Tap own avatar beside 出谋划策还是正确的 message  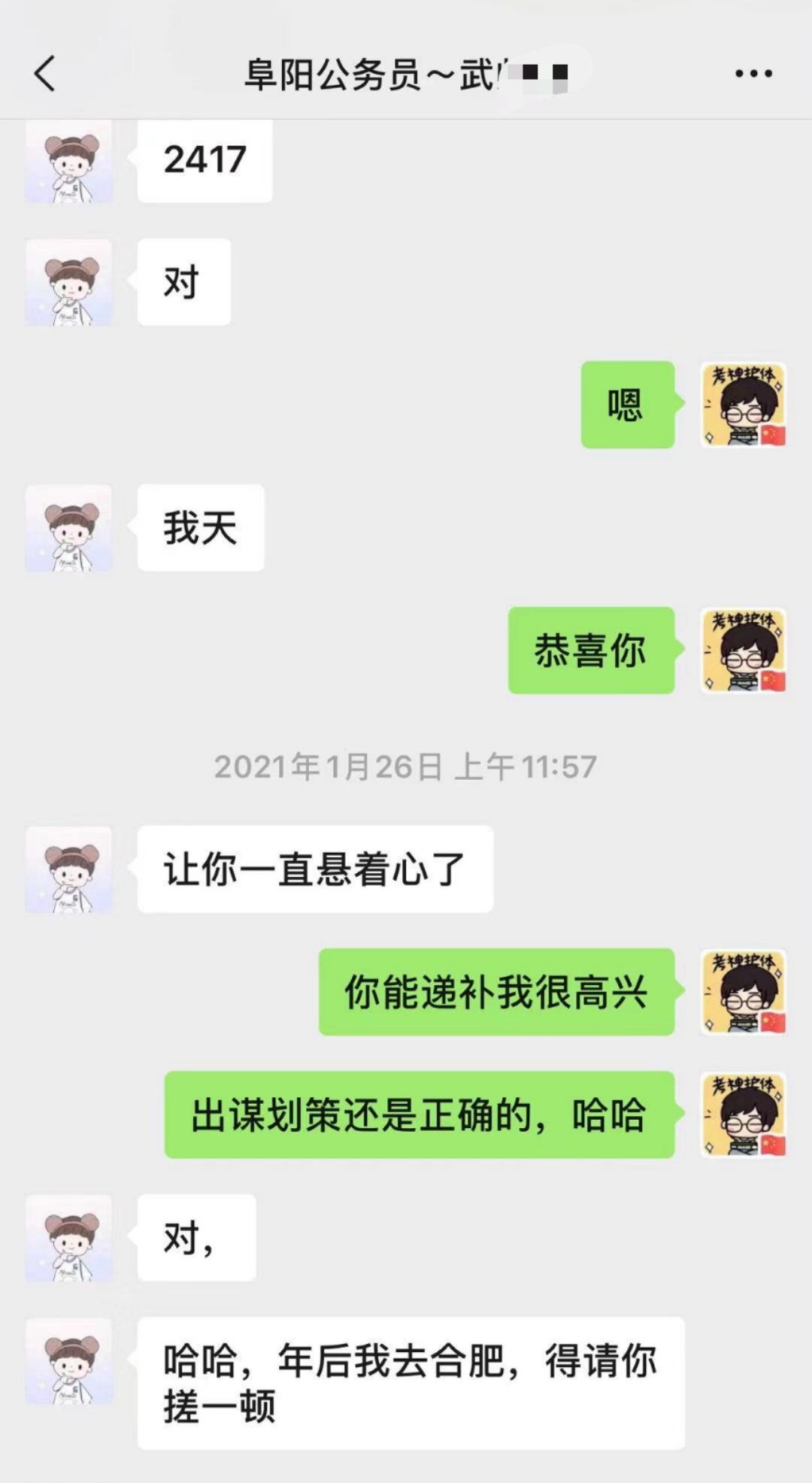point(744,1115)
